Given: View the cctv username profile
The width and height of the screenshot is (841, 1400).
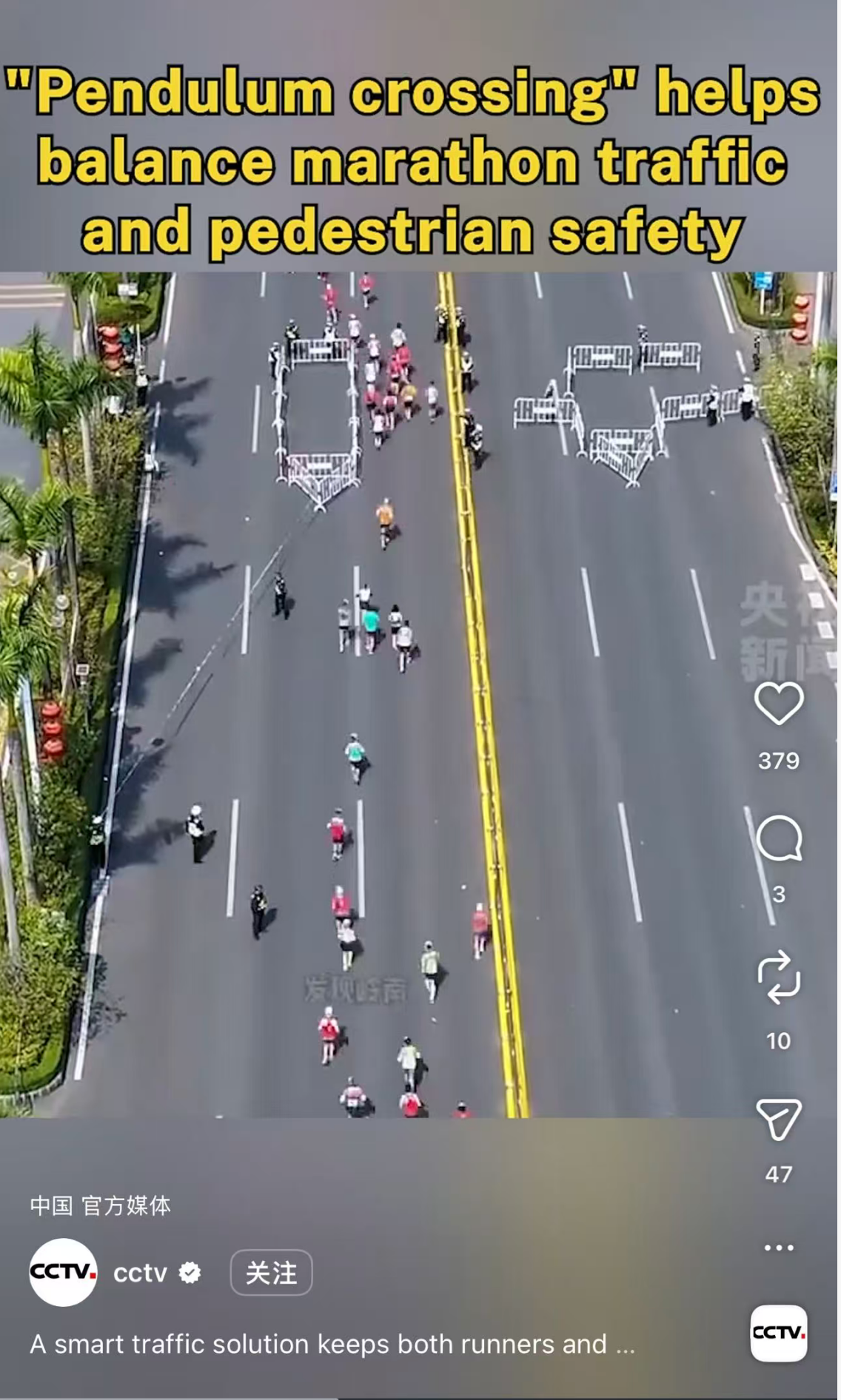Looking at the screenshot, I should [140, 1273].
